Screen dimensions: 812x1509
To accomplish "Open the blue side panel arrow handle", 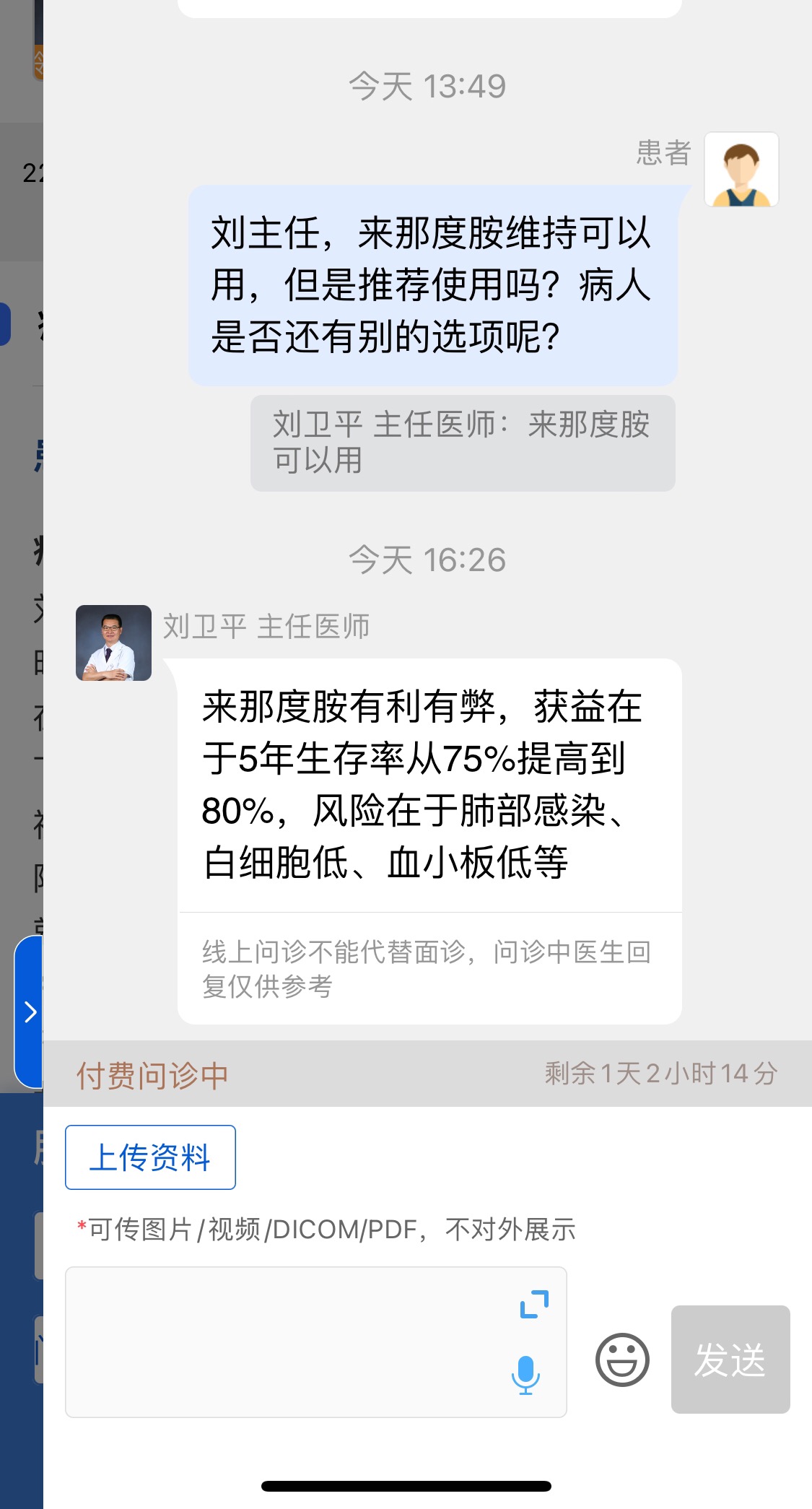I will (x=29, y=1012).
